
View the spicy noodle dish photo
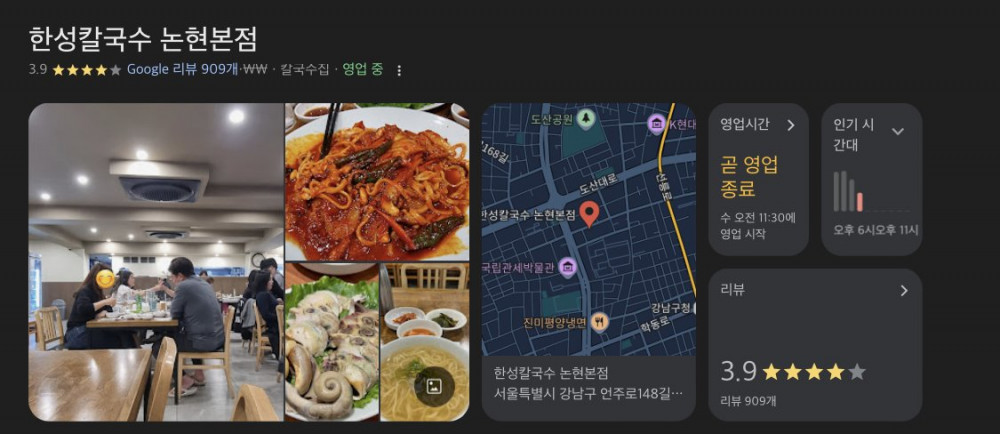(x=377, y=182)
